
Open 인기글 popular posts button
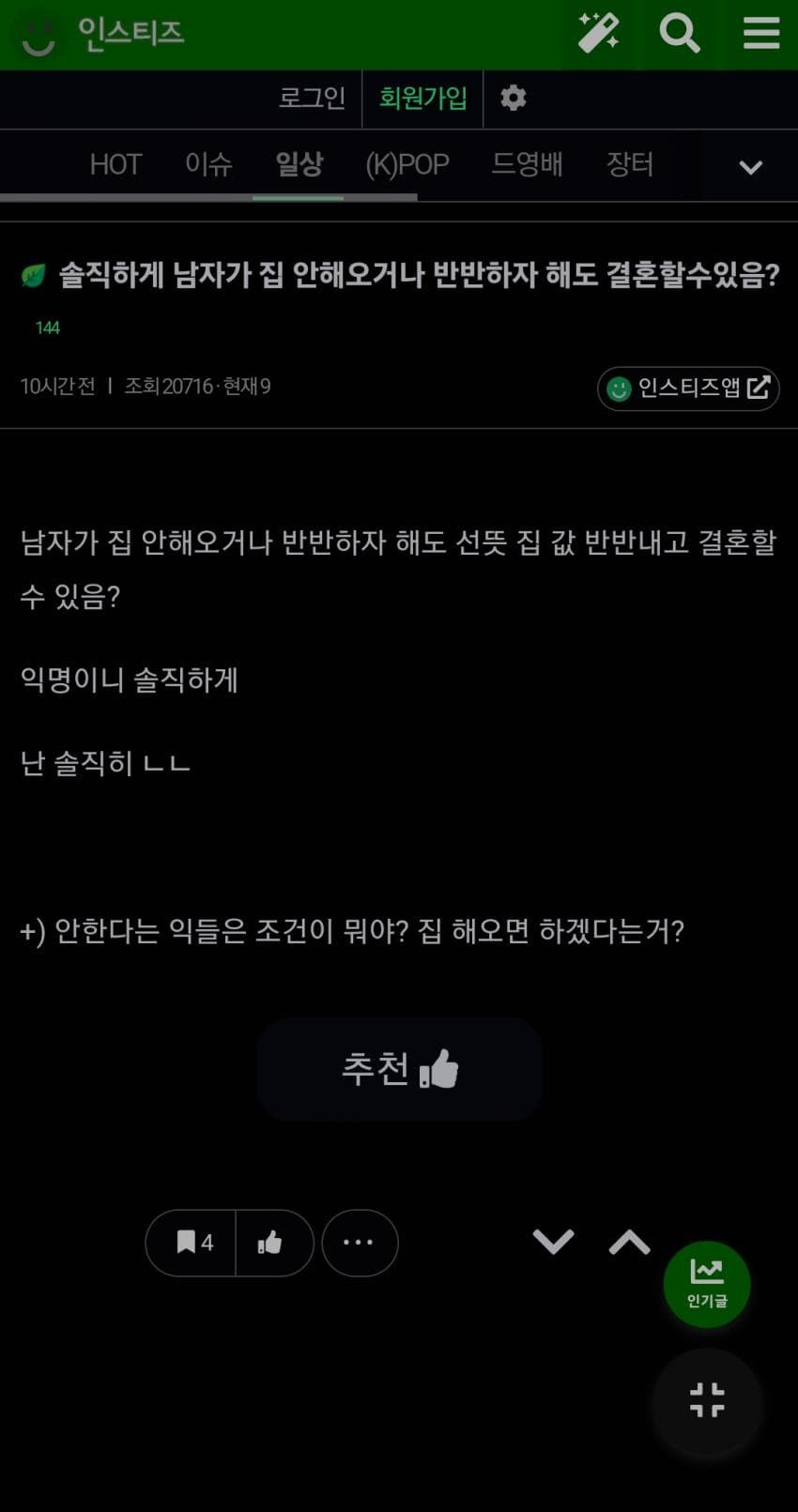[x=706, y=1283]
